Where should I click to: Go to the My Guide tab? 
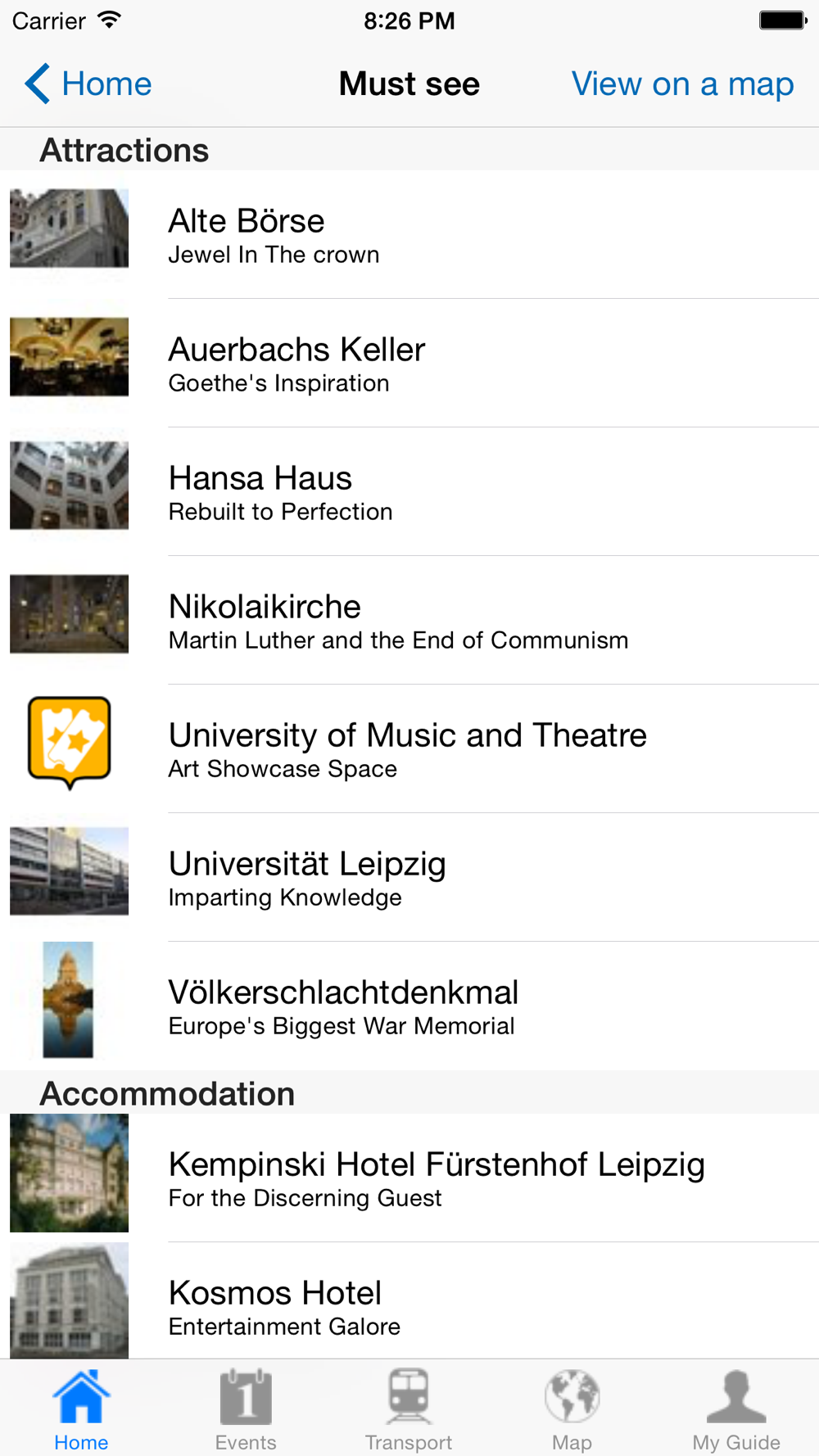click(736, 1410)
